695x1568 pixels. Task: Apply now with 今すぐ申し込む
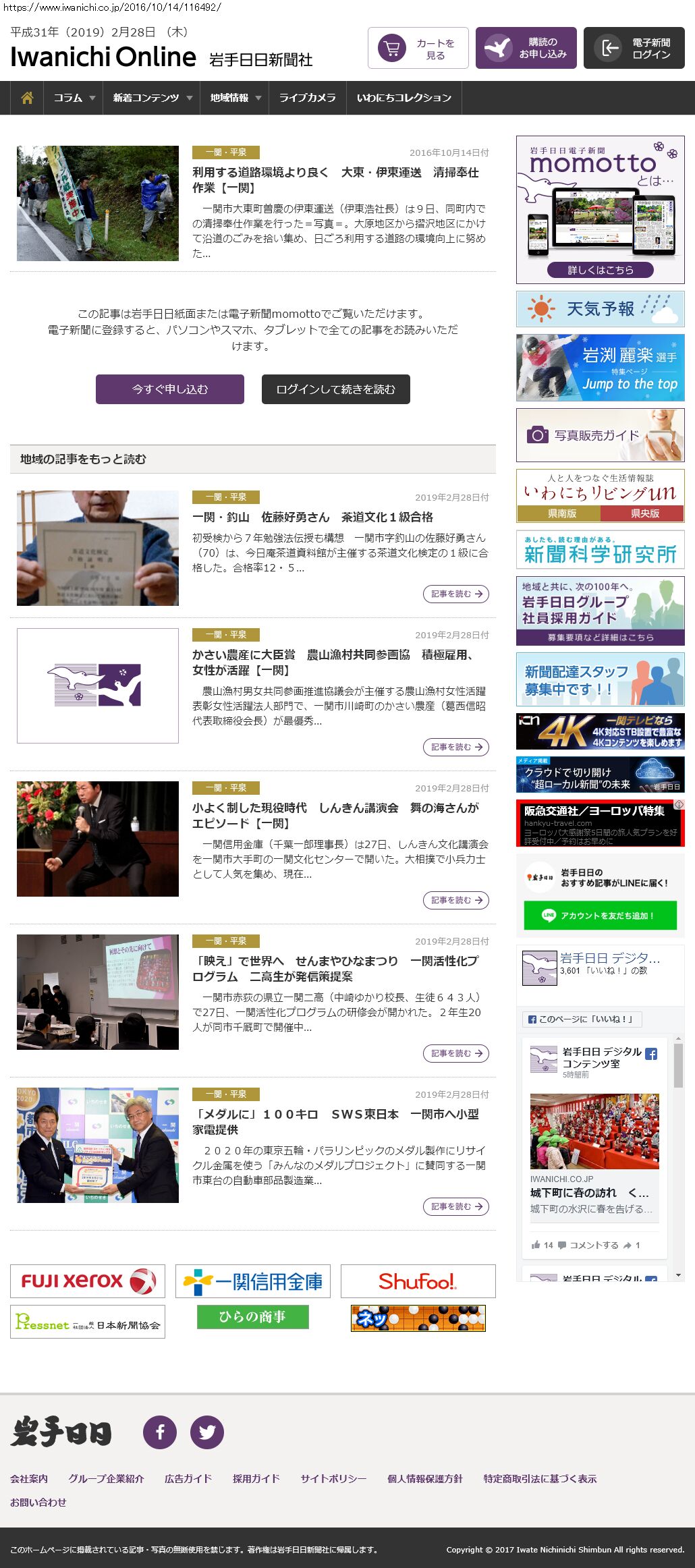[x=169, y=389]
